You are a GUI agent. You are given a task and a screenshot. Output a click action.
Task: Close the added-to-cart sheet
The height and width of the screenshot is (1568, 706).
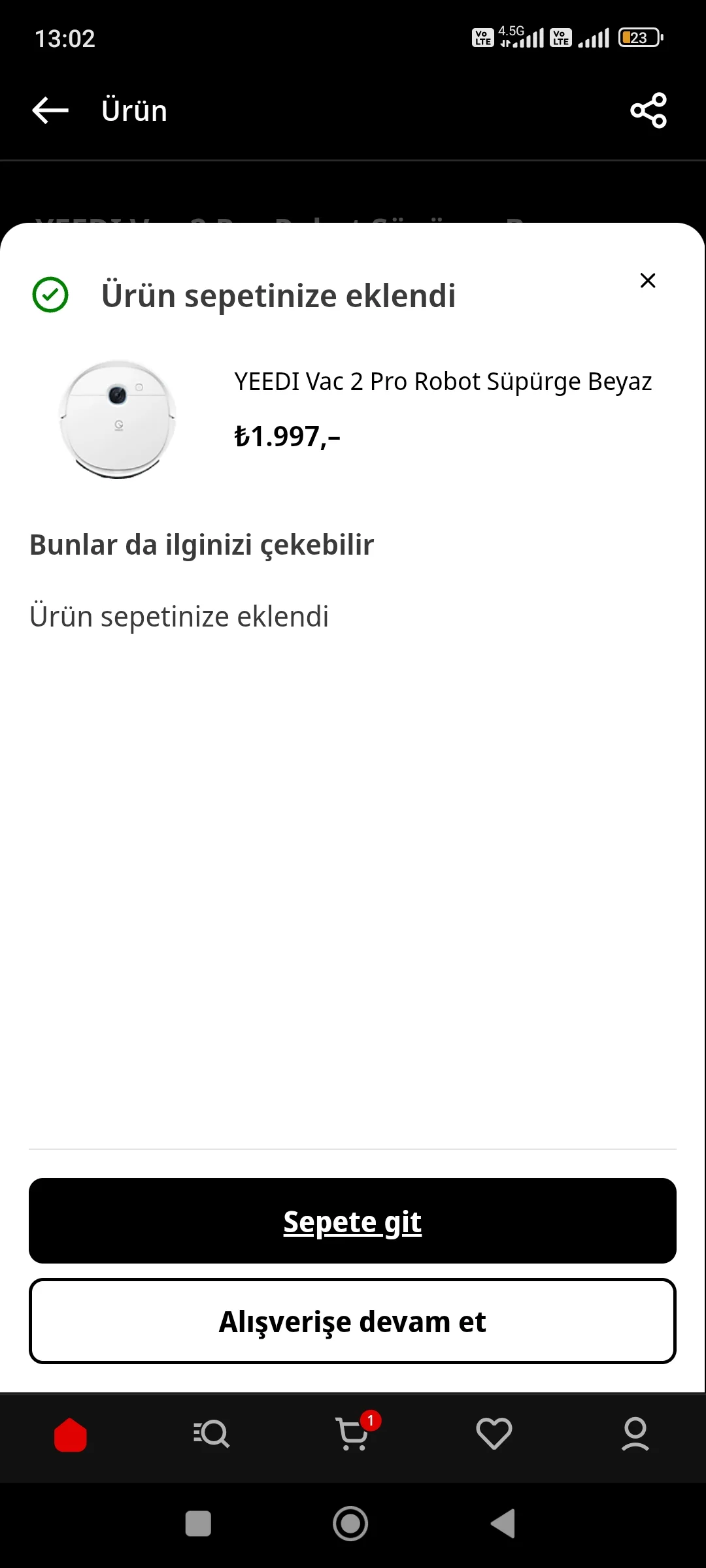648,280
